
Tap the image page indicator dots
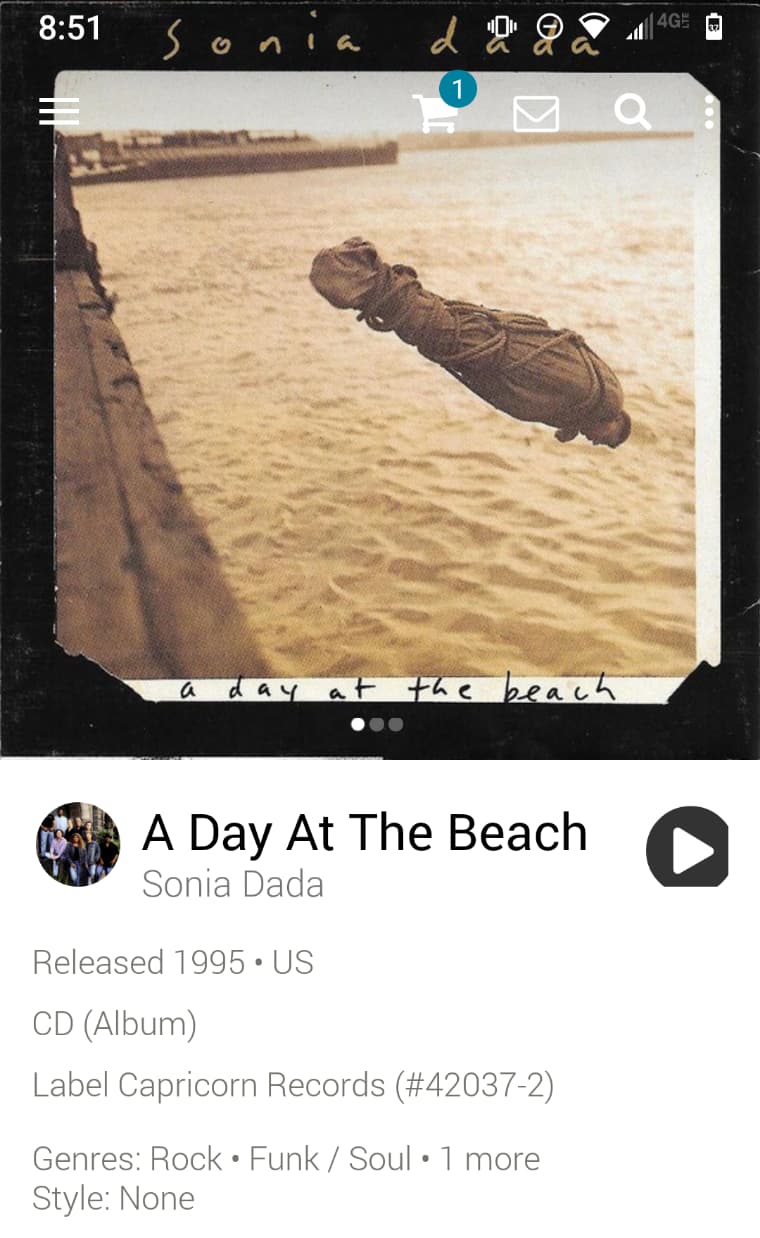tap(378, 724)
